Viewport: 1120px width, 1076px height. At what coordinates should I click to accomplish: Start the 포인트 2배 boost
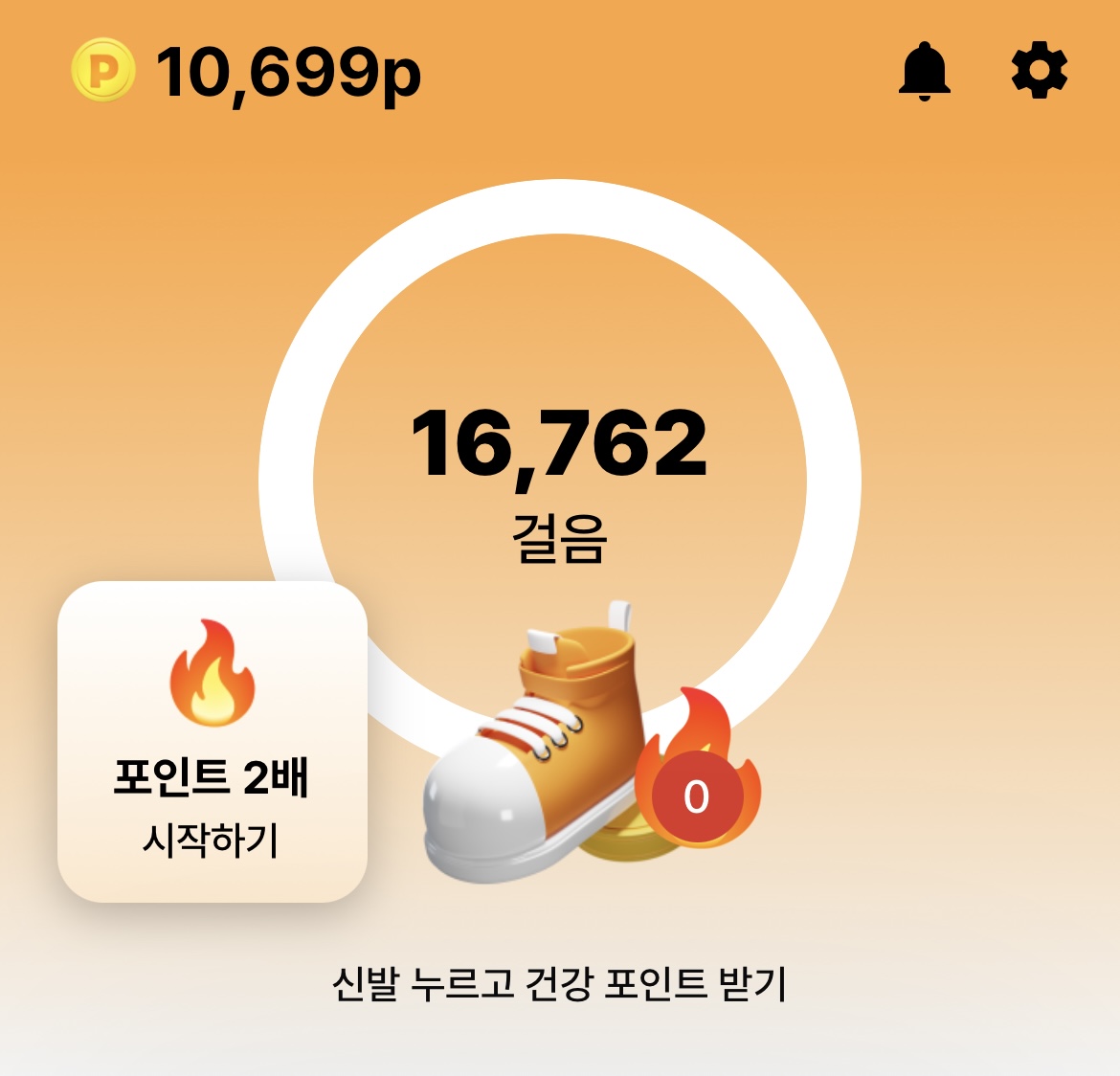point(213,742)
